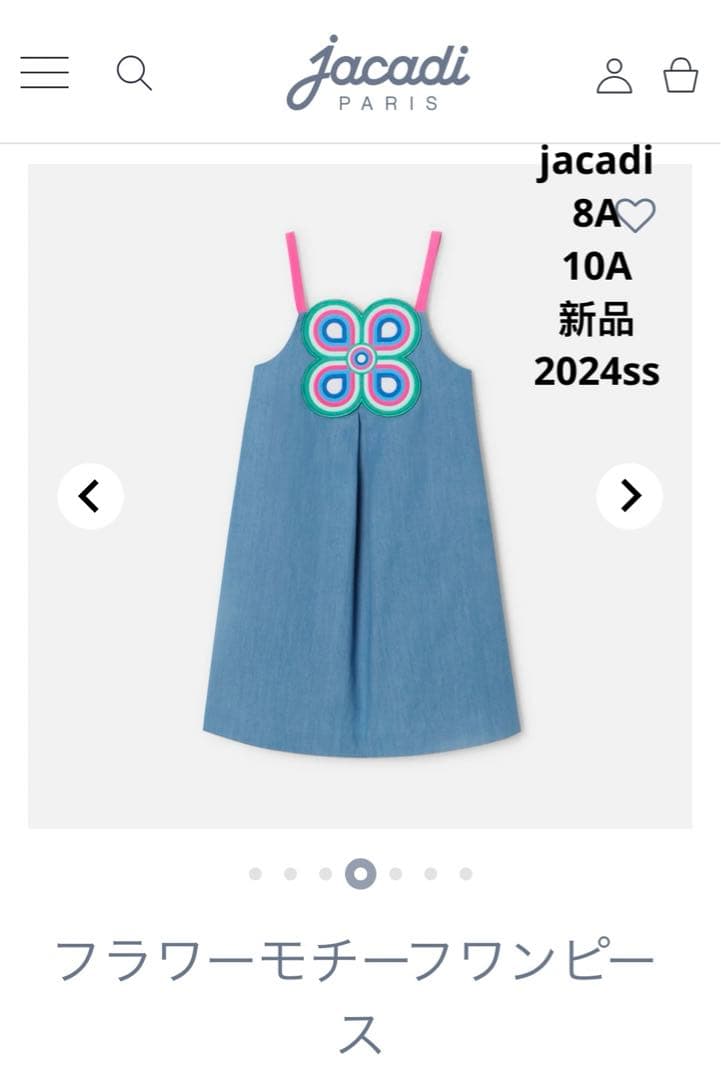Jump to the first photo dot

[x=255, y=874]
